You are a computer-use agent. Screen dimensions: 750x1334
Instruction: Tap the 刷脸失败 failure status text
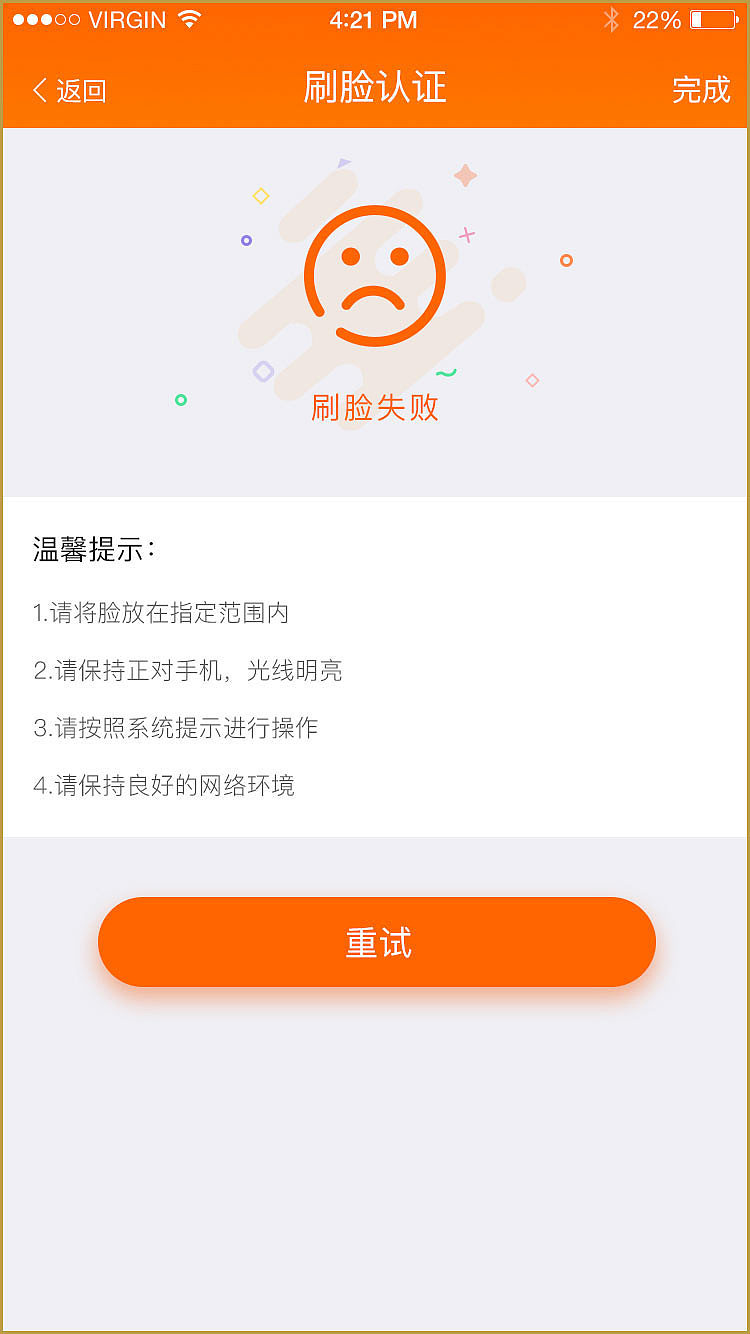374,408
